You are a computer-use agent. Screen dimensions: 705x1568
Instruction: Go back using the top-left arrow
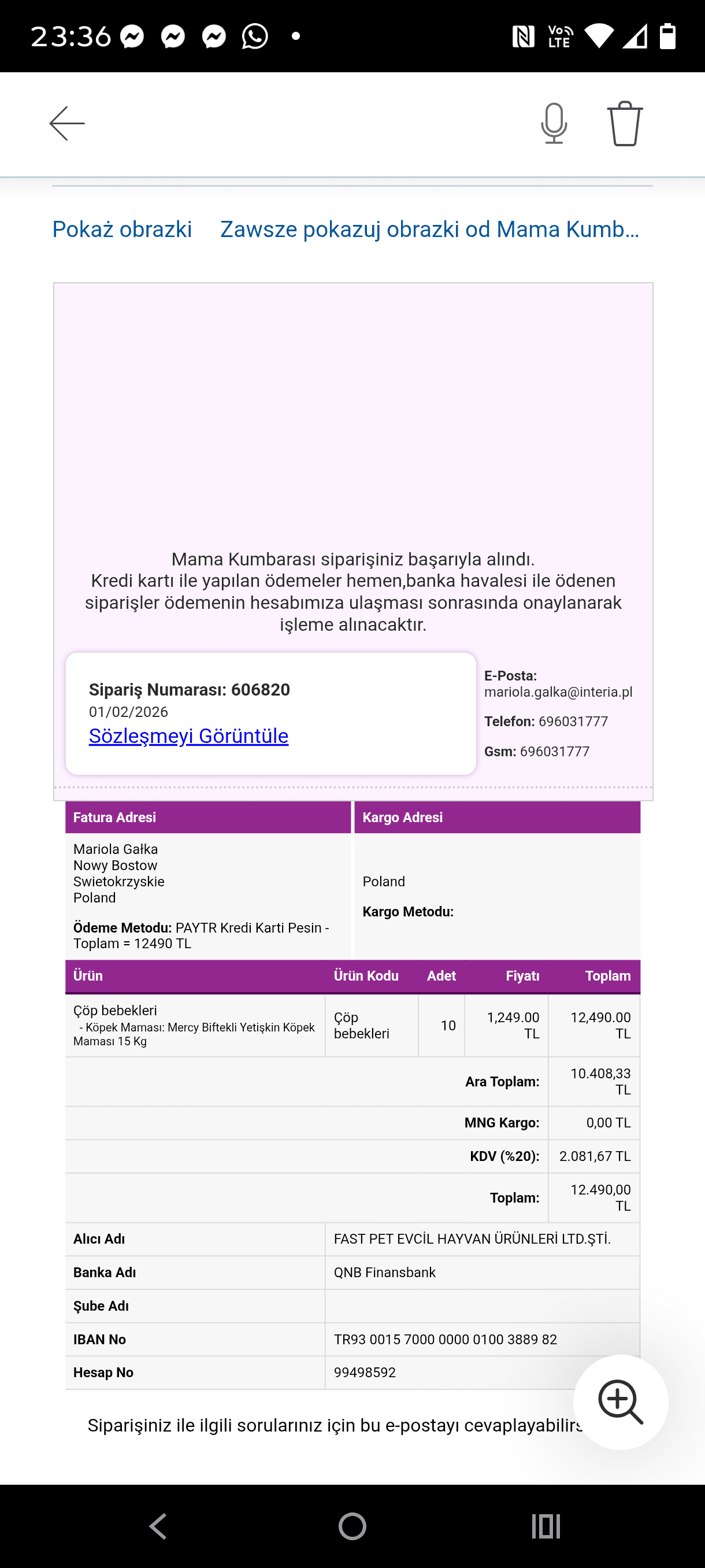point(67,124)
